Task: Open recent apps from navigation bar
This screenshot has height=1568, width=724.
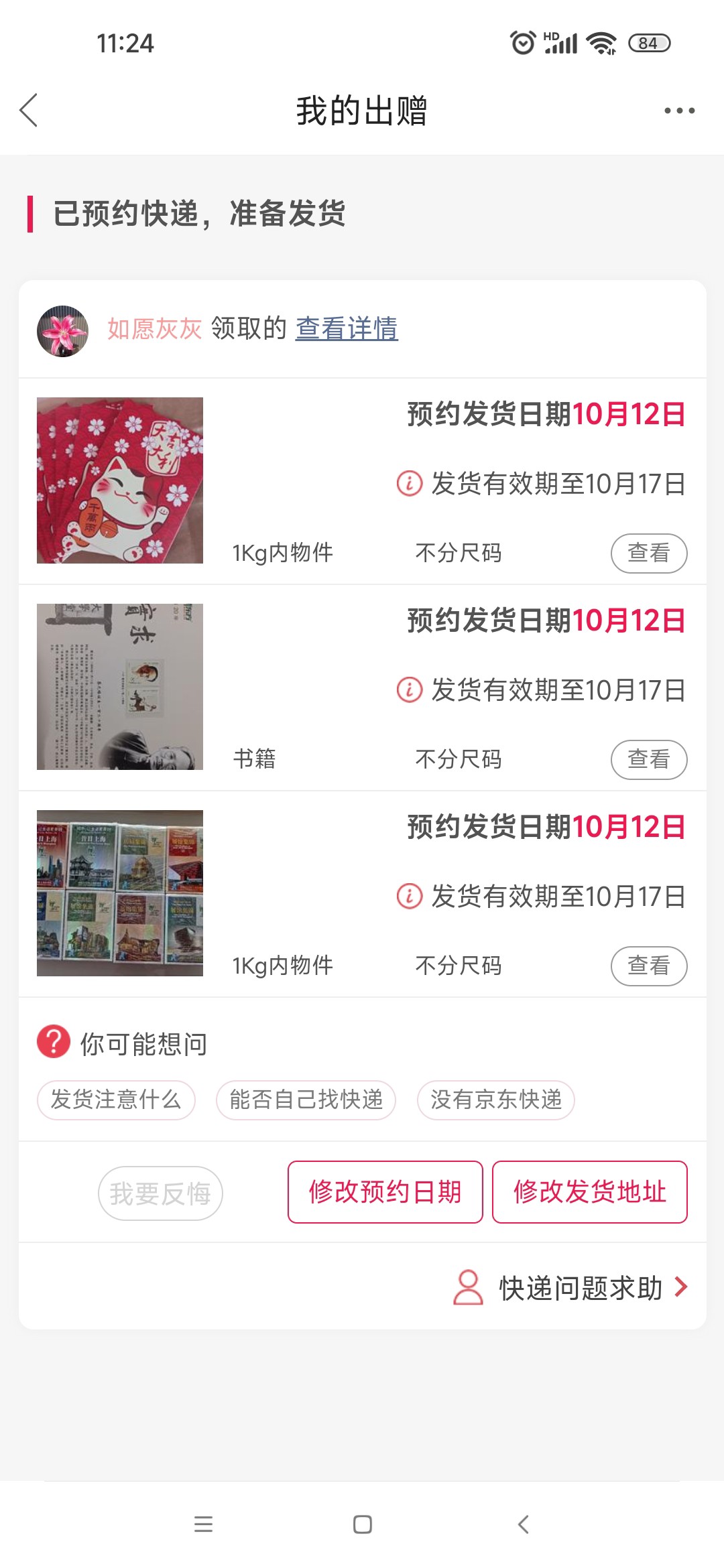Action: (x=203, y=1524)
